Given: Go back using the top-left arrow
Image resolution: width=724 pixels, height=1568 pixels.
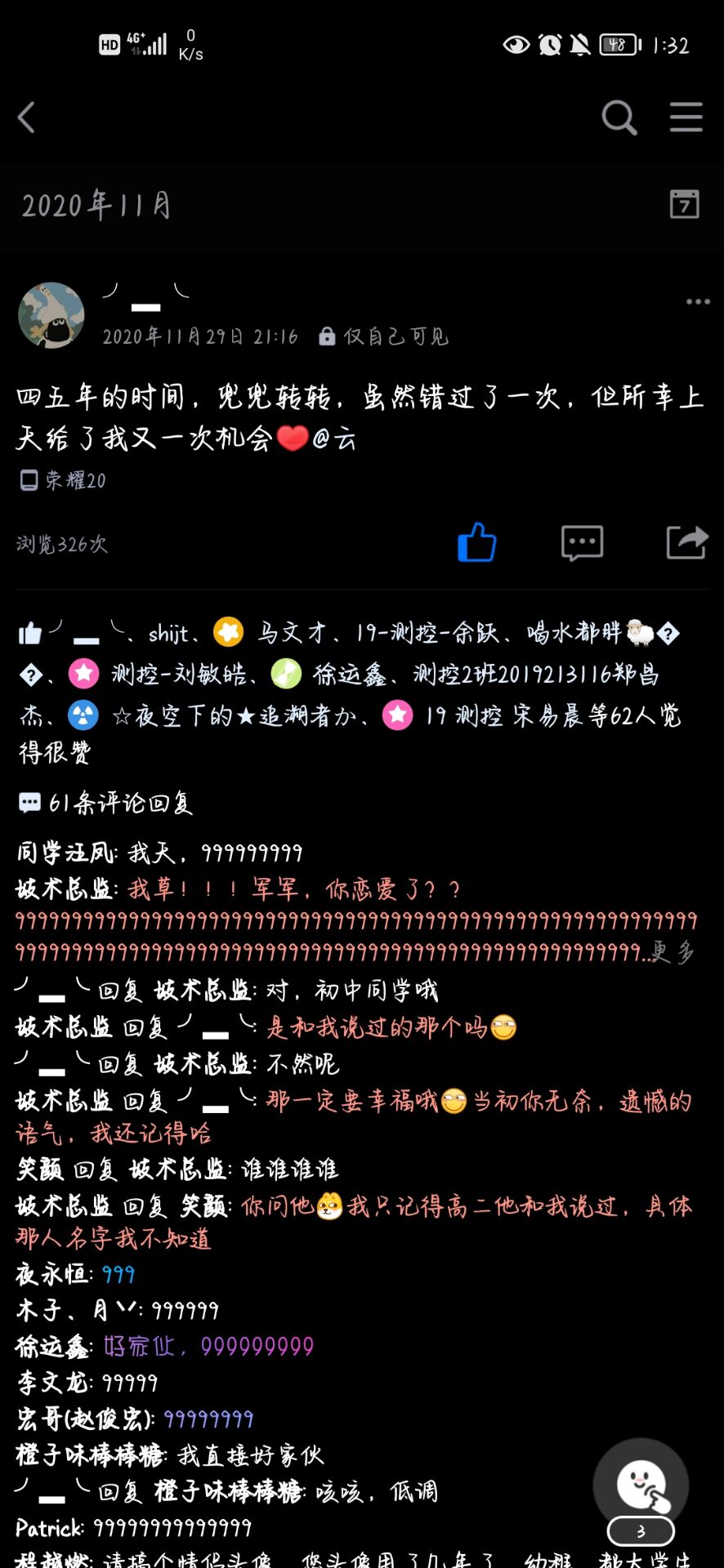Looking at the screenshot, I should (27, 118).
